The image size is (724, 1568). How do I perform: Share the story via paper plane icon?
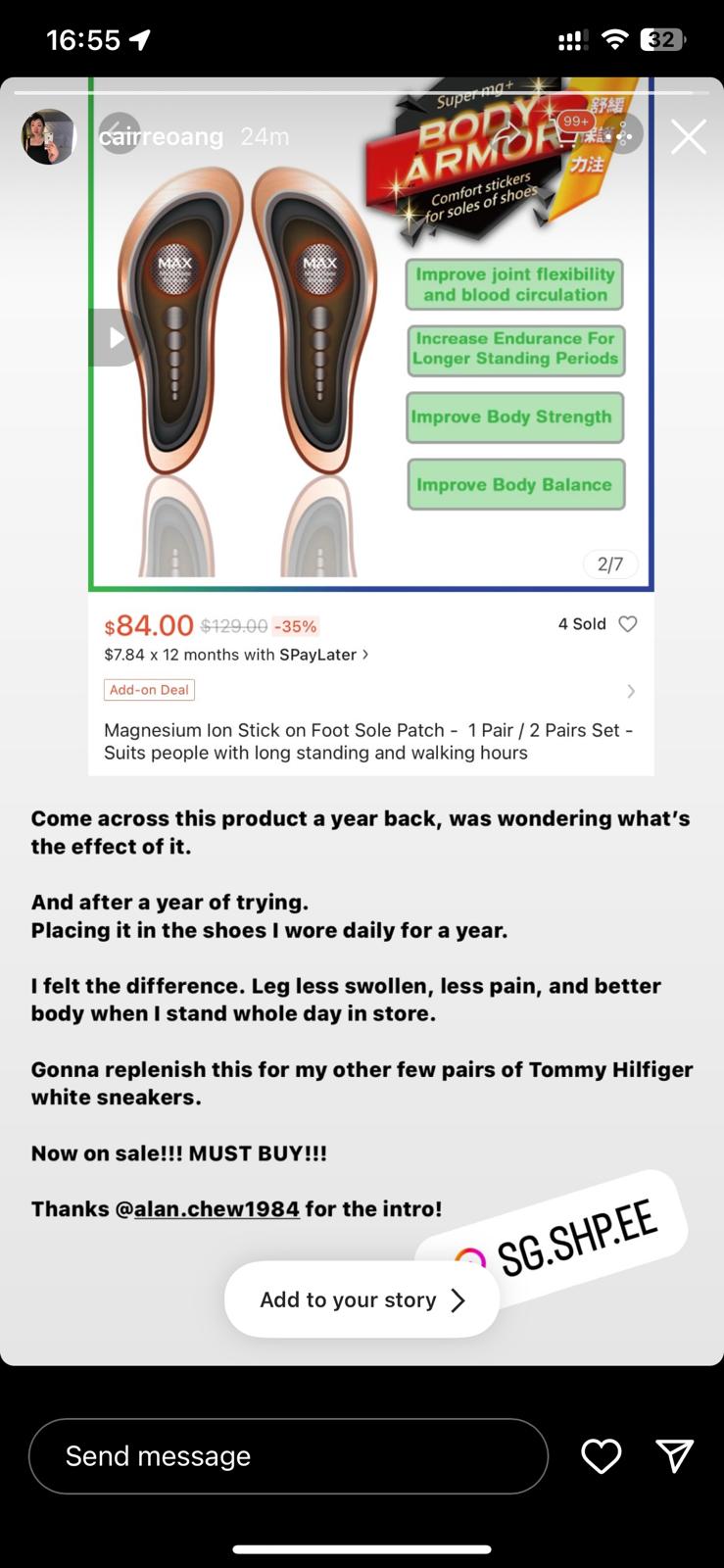click(675, 1456)
